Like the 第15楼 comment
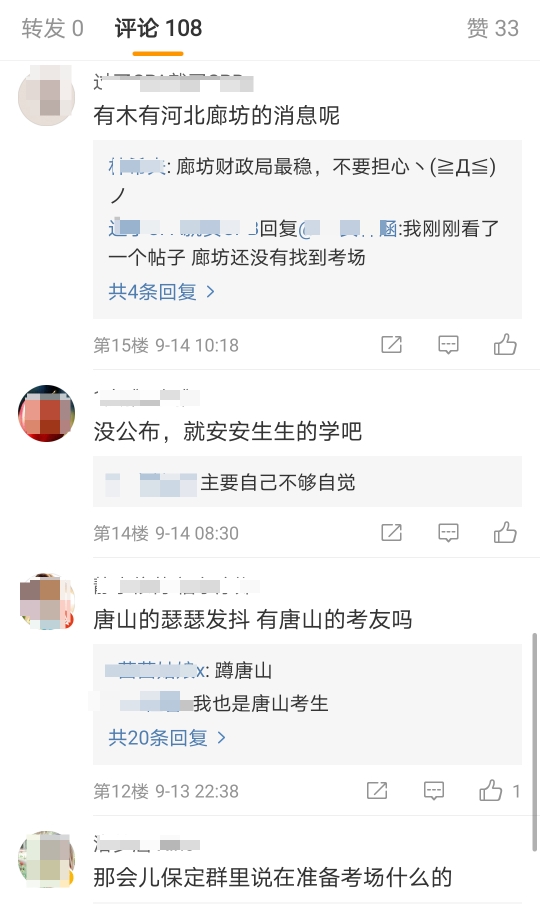This screenshot has width=540, height=904. click(x=505, y=345)
